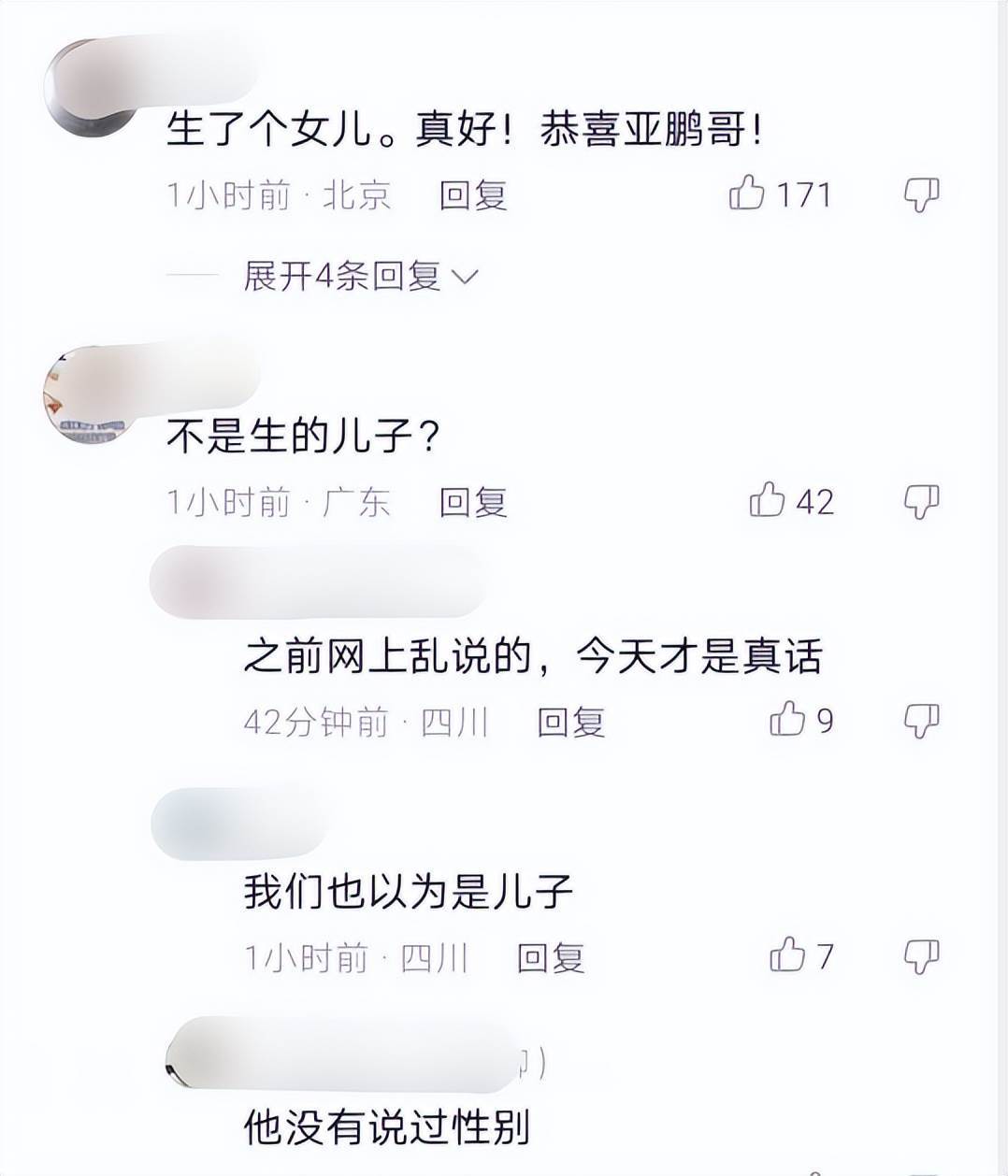Reply to the comment 不是生的儿子?

click(473, 502)
